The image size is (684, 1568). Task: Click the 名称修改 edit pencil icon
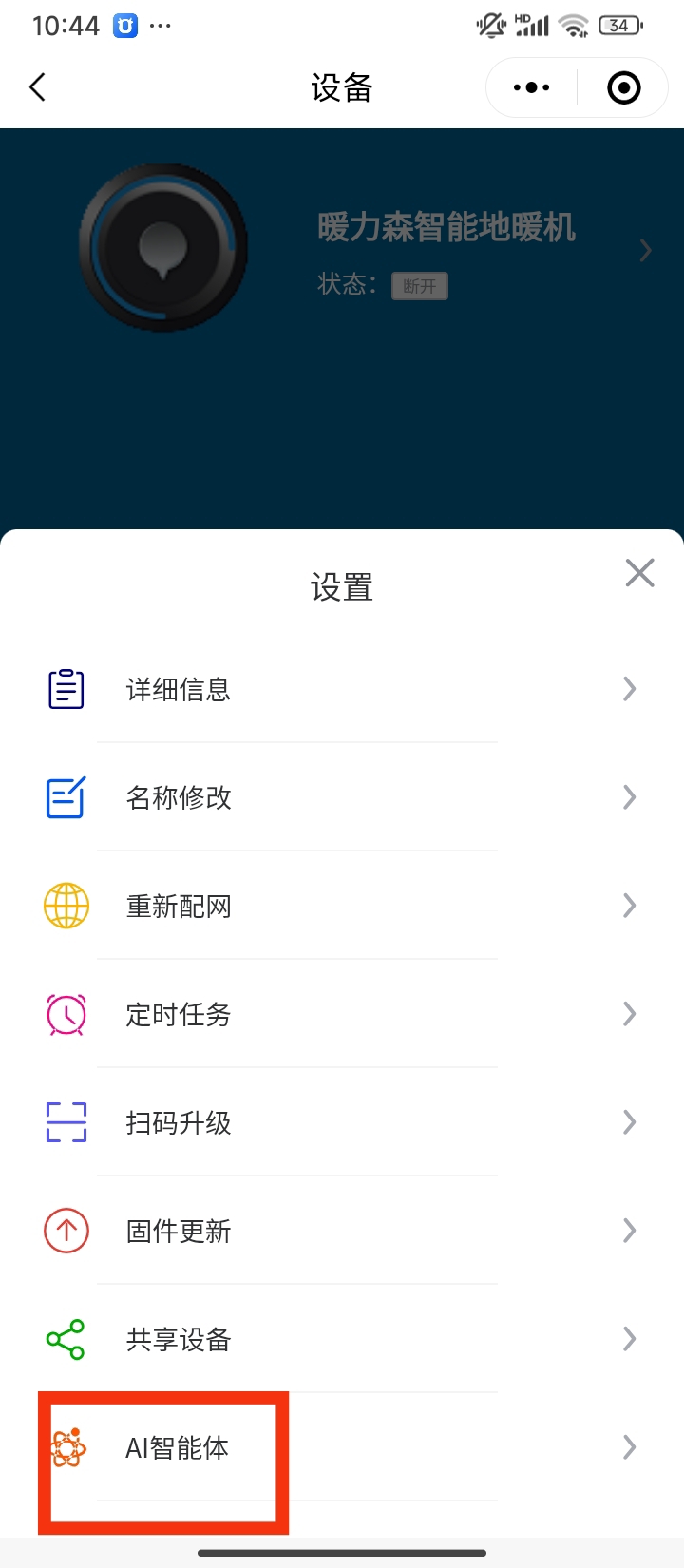coord(65,796)
